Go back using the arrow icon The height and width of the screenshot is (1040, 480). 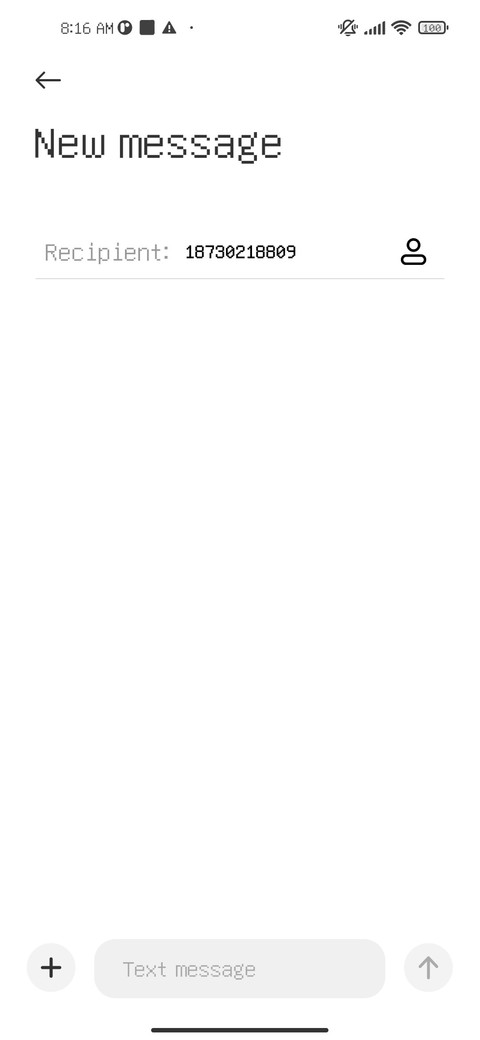(48, 80)
